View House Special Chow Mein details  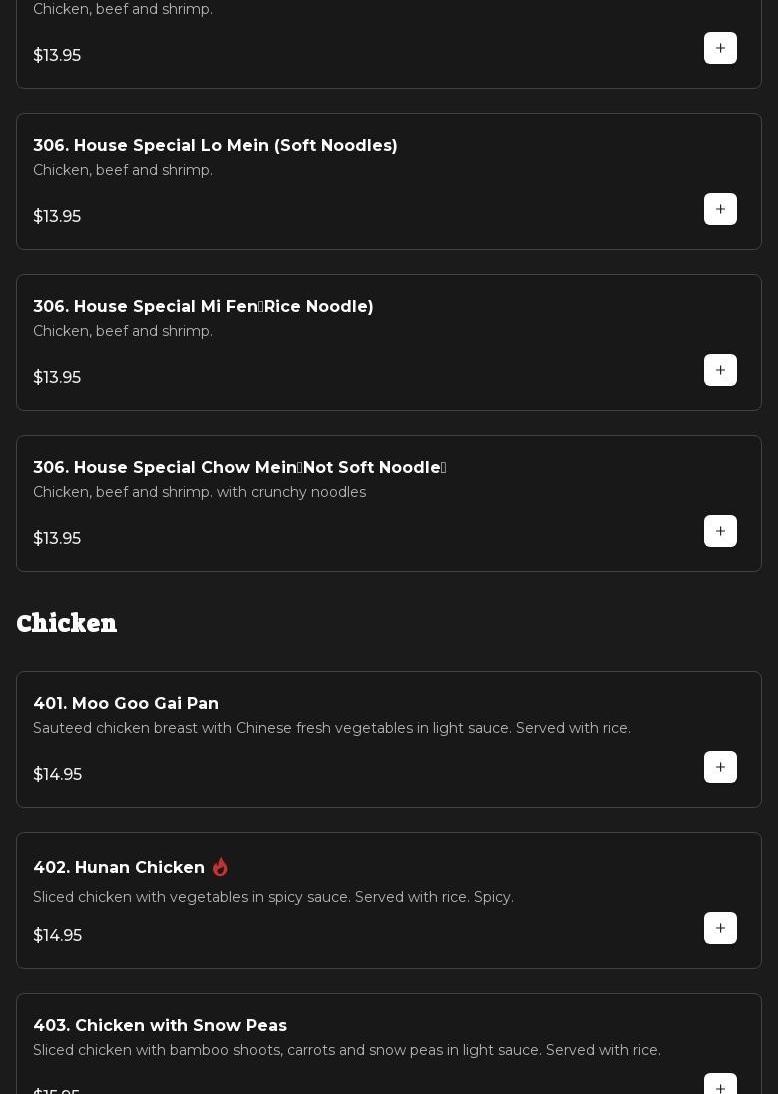tap(239, 468)
